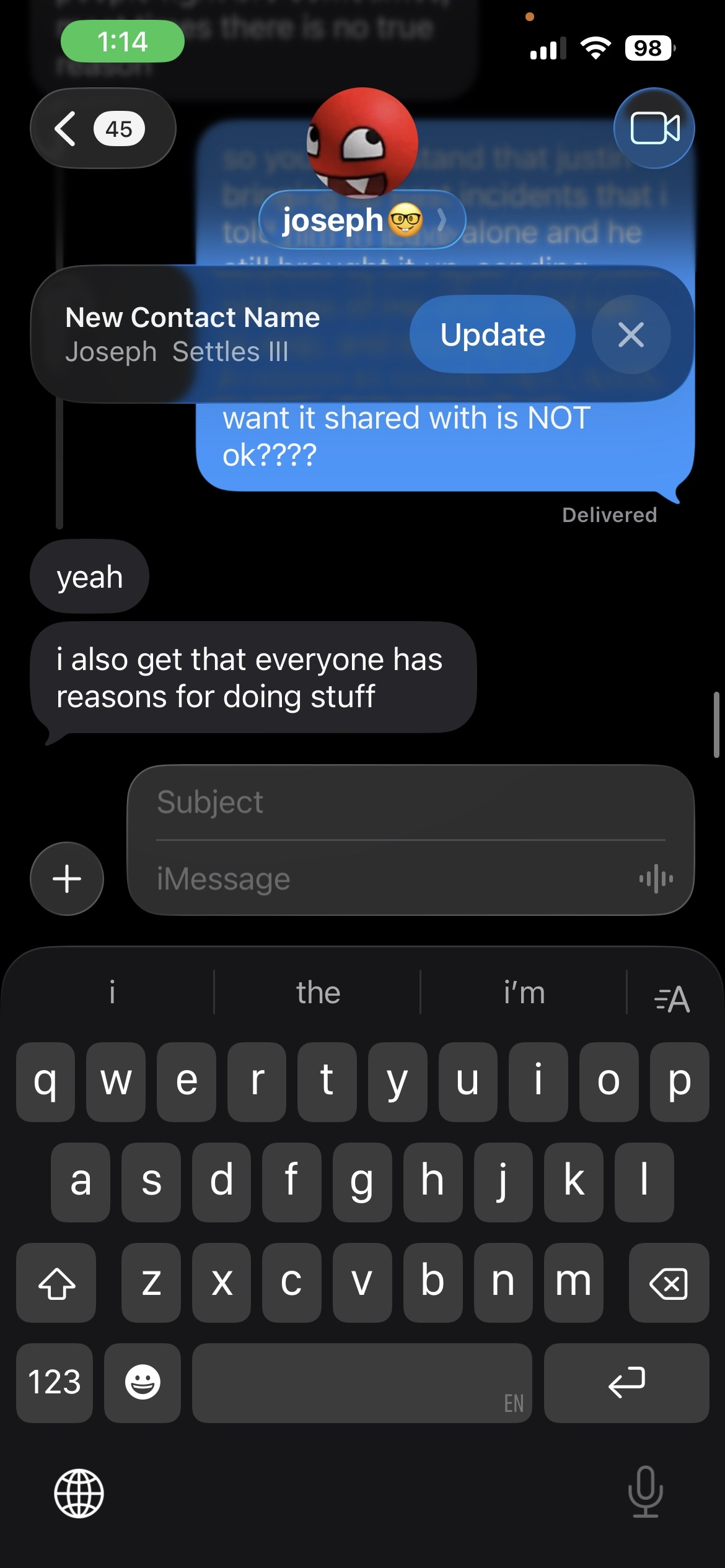This screenshot has width=725, height=1568.
Task: Hit the backspace key
Action: (668, 1282)
